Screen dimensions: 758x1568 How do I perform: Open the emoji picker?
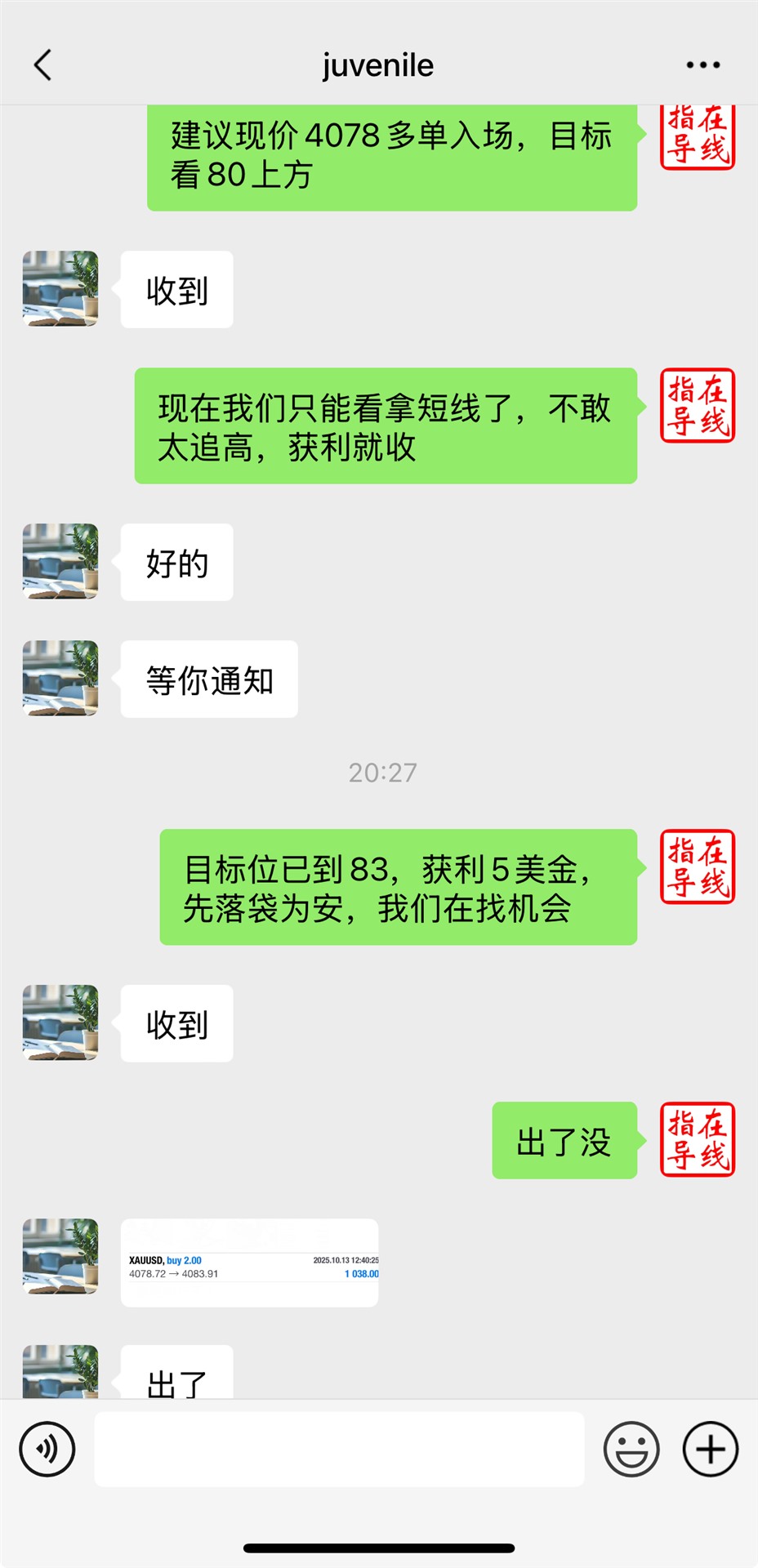click(x=631, y=1449)
